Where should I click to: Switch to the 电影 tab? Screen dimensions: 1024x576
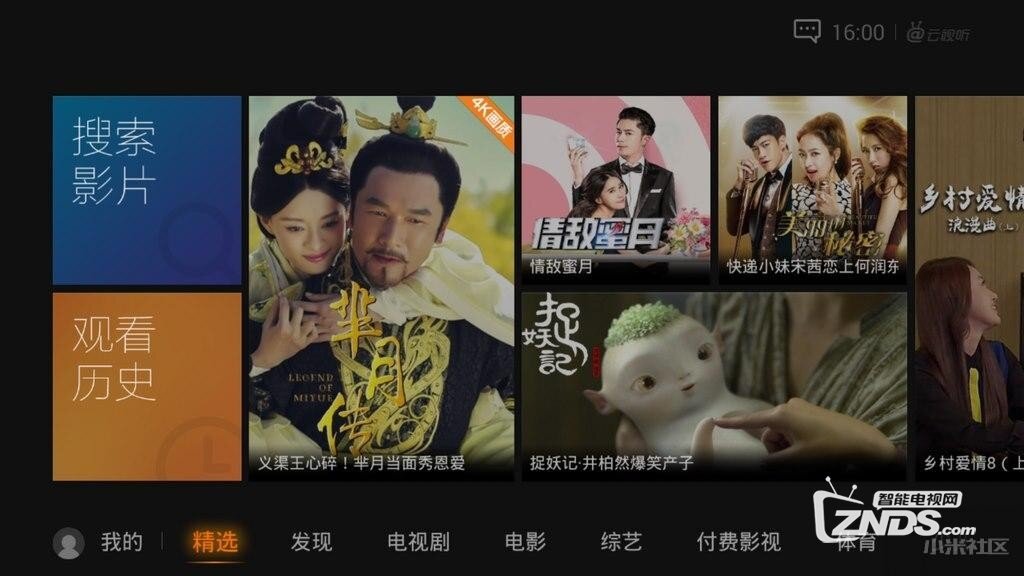point(525,542)
